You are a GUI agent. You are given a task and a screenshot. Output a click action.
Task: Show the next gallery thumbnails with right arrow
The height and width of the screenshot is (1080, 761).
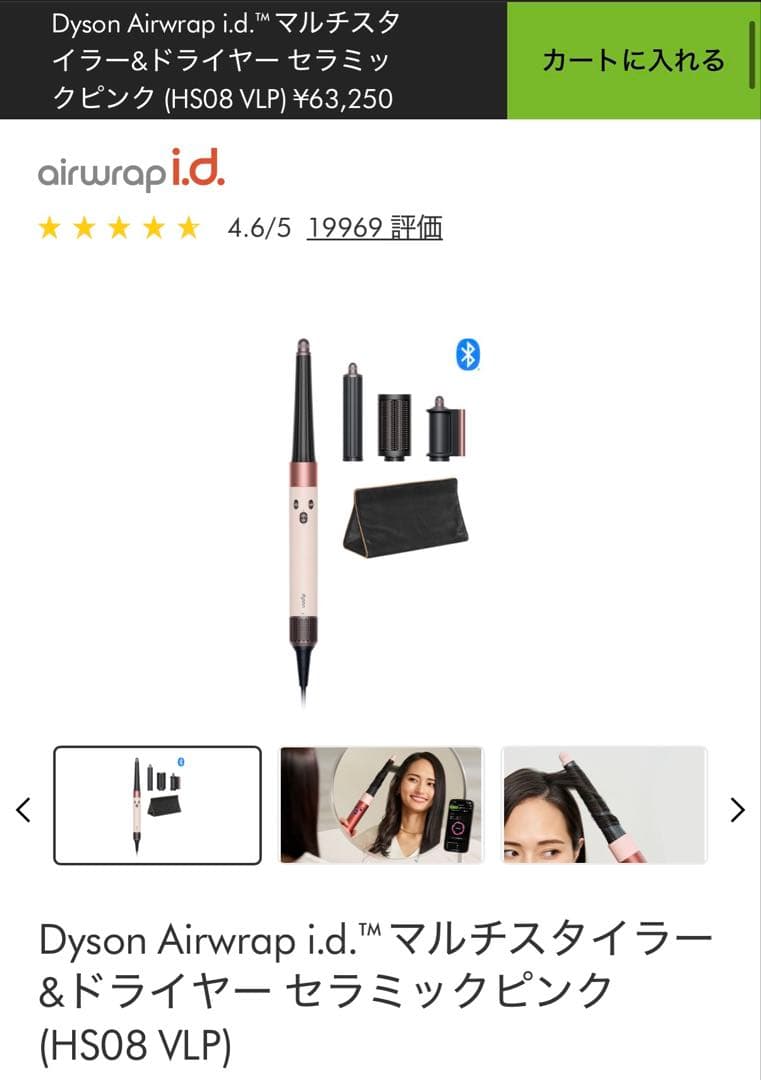pos(737,809)
